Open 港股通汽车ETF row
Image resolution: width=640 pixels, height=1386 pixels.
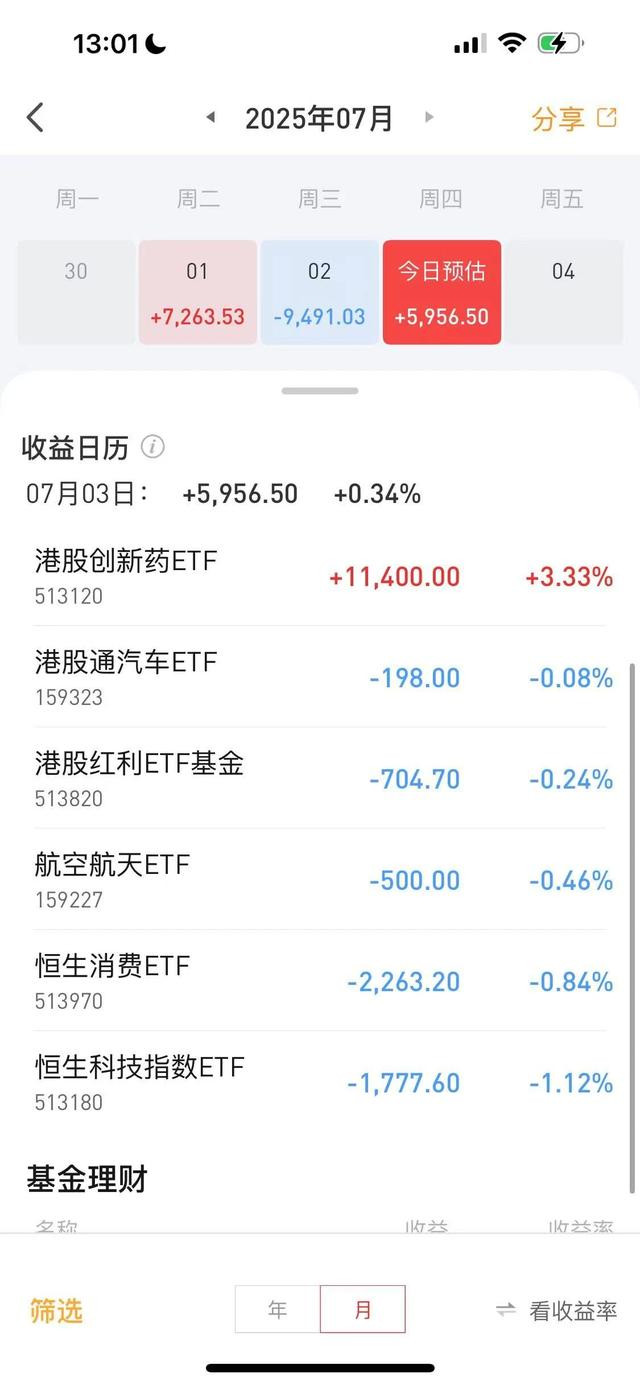tap(320, 677)
